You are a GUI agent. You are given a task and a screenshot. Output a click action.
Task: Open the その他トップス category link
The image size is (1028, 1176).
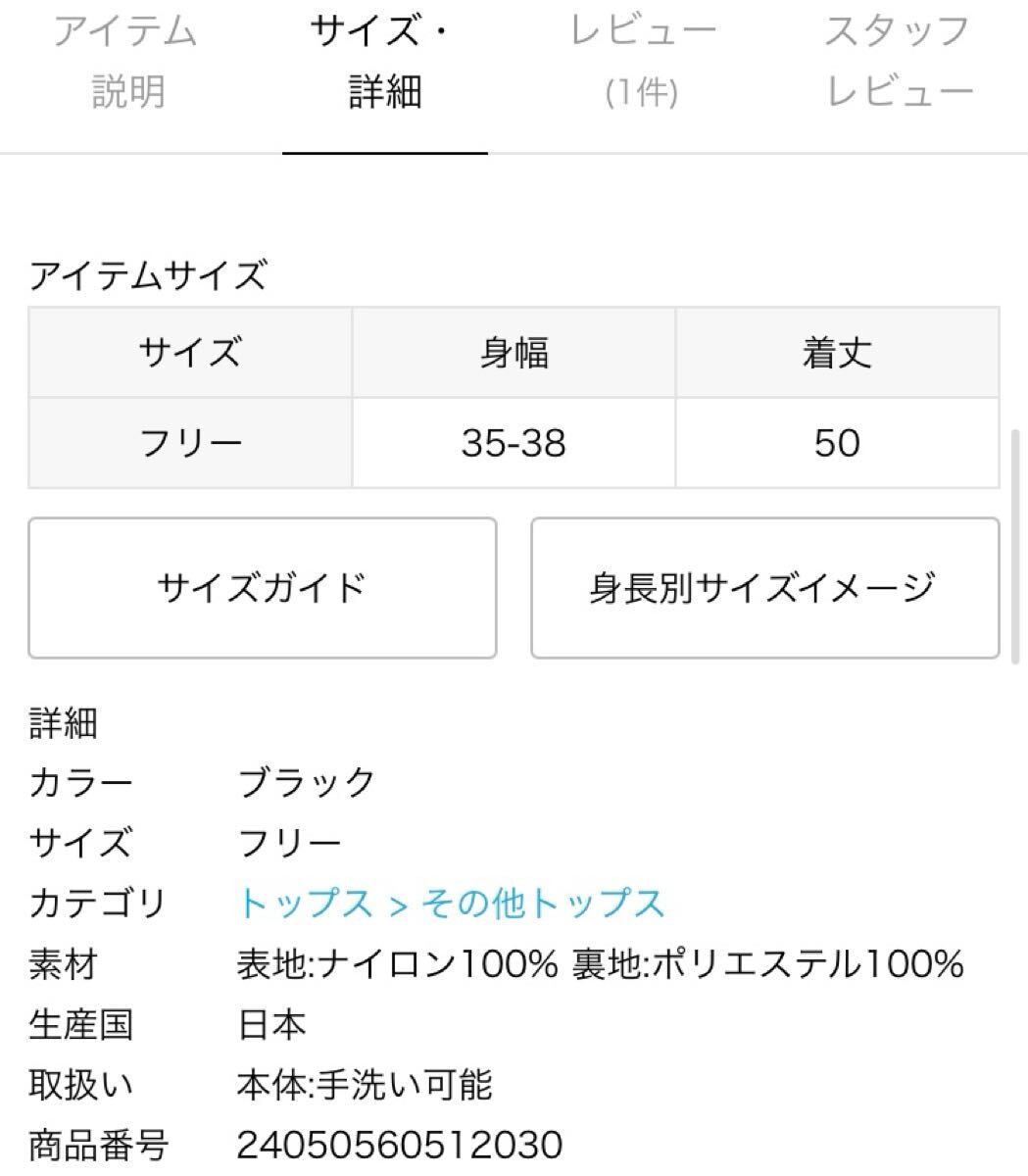[543, 903]
